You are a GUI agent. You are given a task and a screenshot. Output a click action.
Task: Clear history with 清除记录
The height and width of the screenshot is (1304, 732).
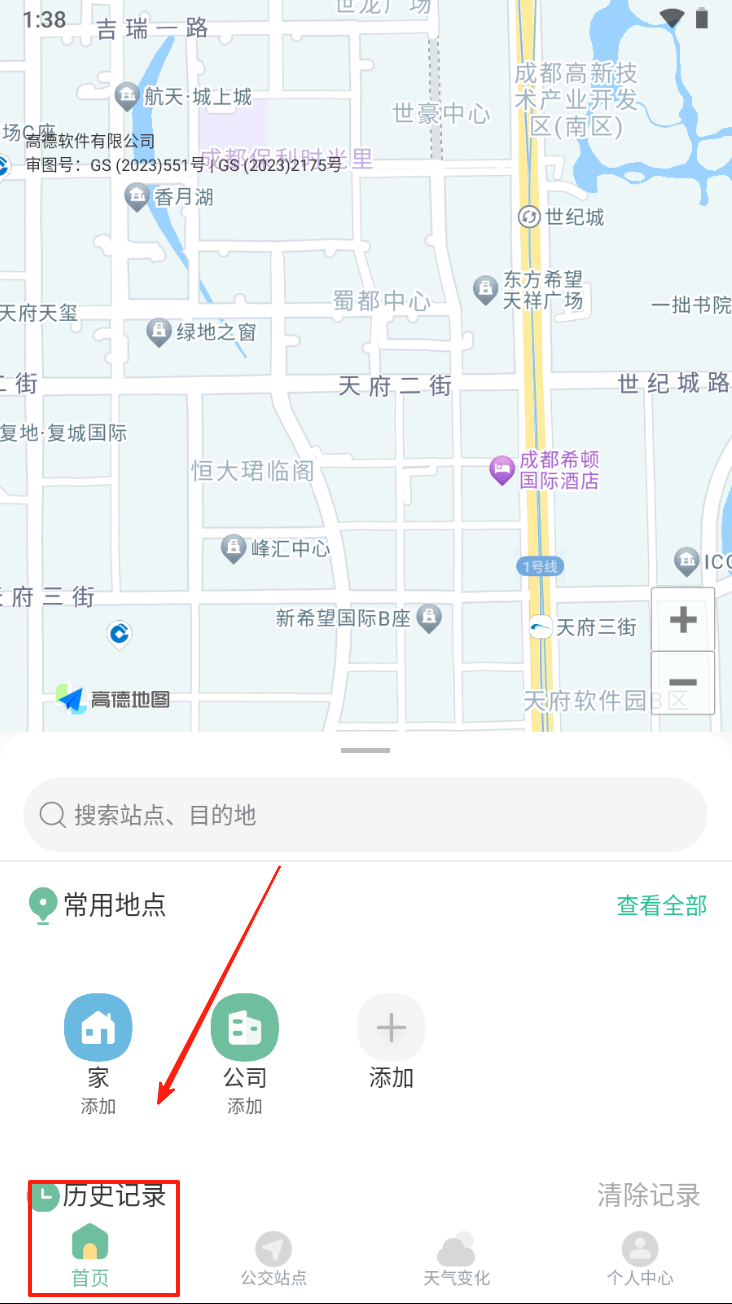pos(648,1194)
